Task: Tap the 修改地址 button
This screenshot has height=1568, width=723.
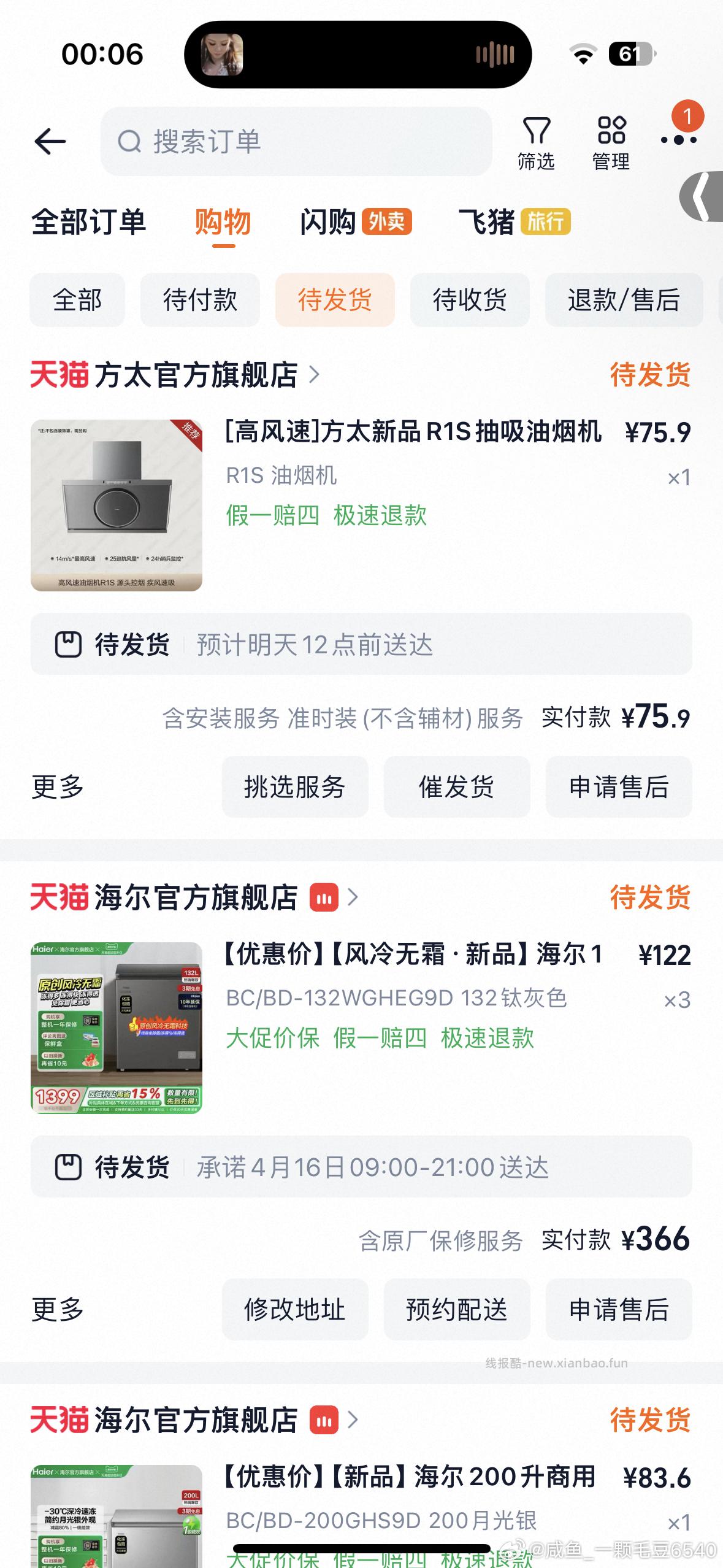Action: [295, 1310]
